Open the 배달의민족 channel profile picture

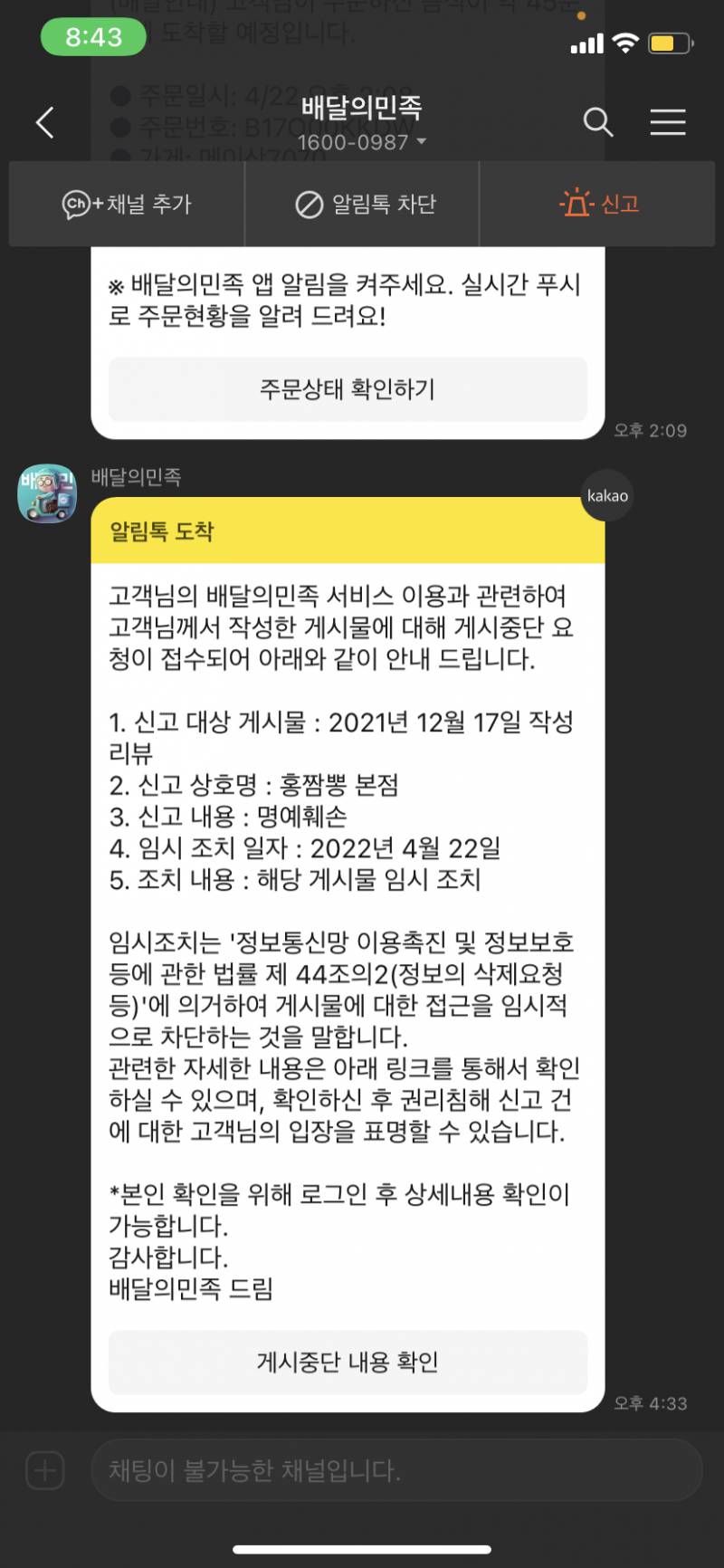pos(46,494)
